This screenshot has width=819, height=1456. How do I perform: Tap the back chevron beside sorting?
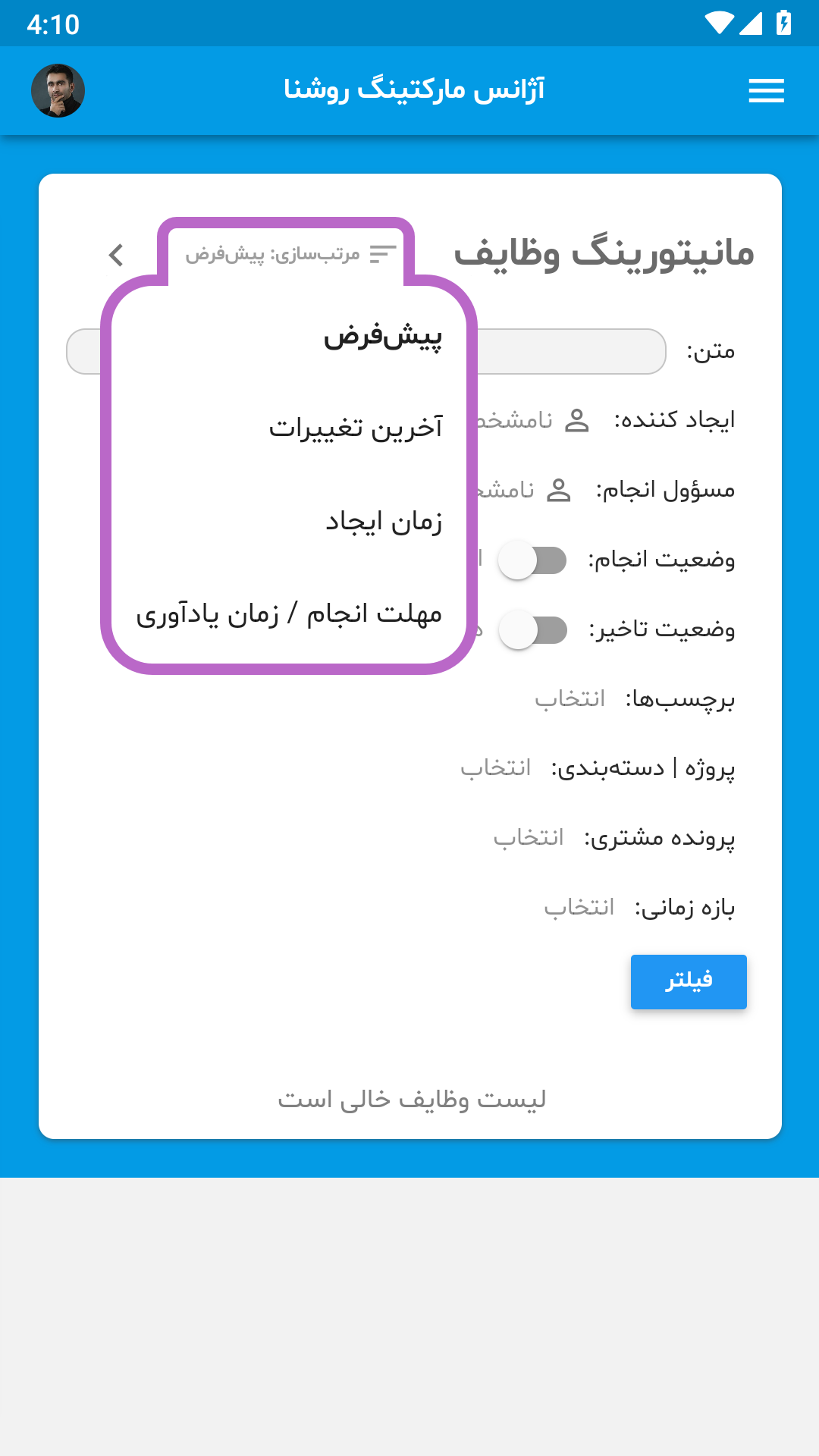pos(116,255)
